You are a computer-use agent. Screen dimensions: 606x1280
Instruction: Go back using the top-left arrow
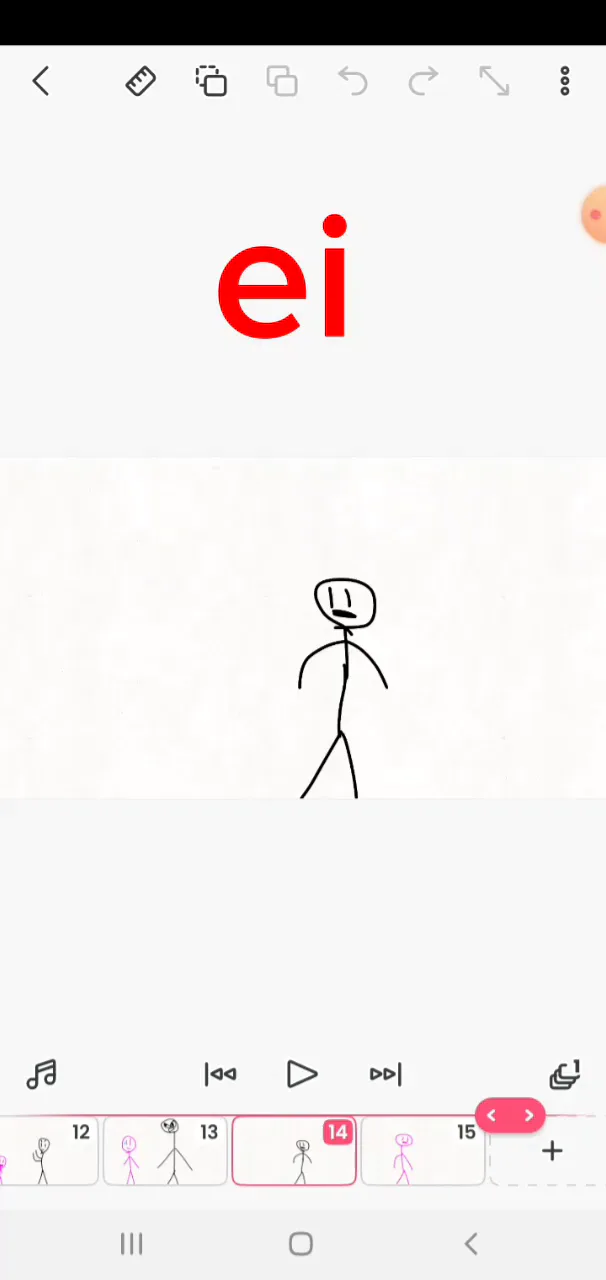(x=41, y=82)
